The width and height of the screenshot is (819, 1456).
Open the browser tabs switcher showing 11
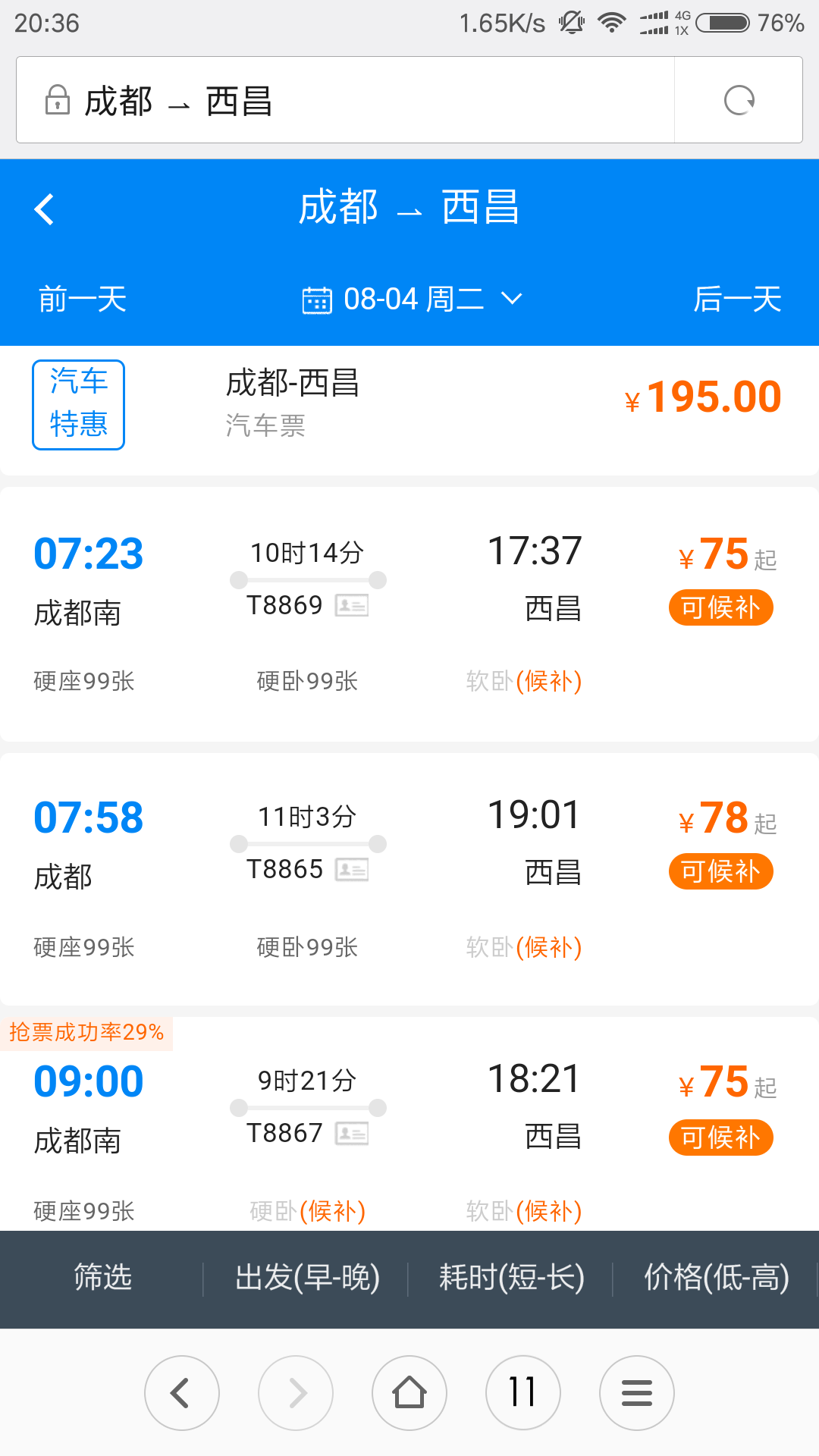click(x=523, y=1392)
